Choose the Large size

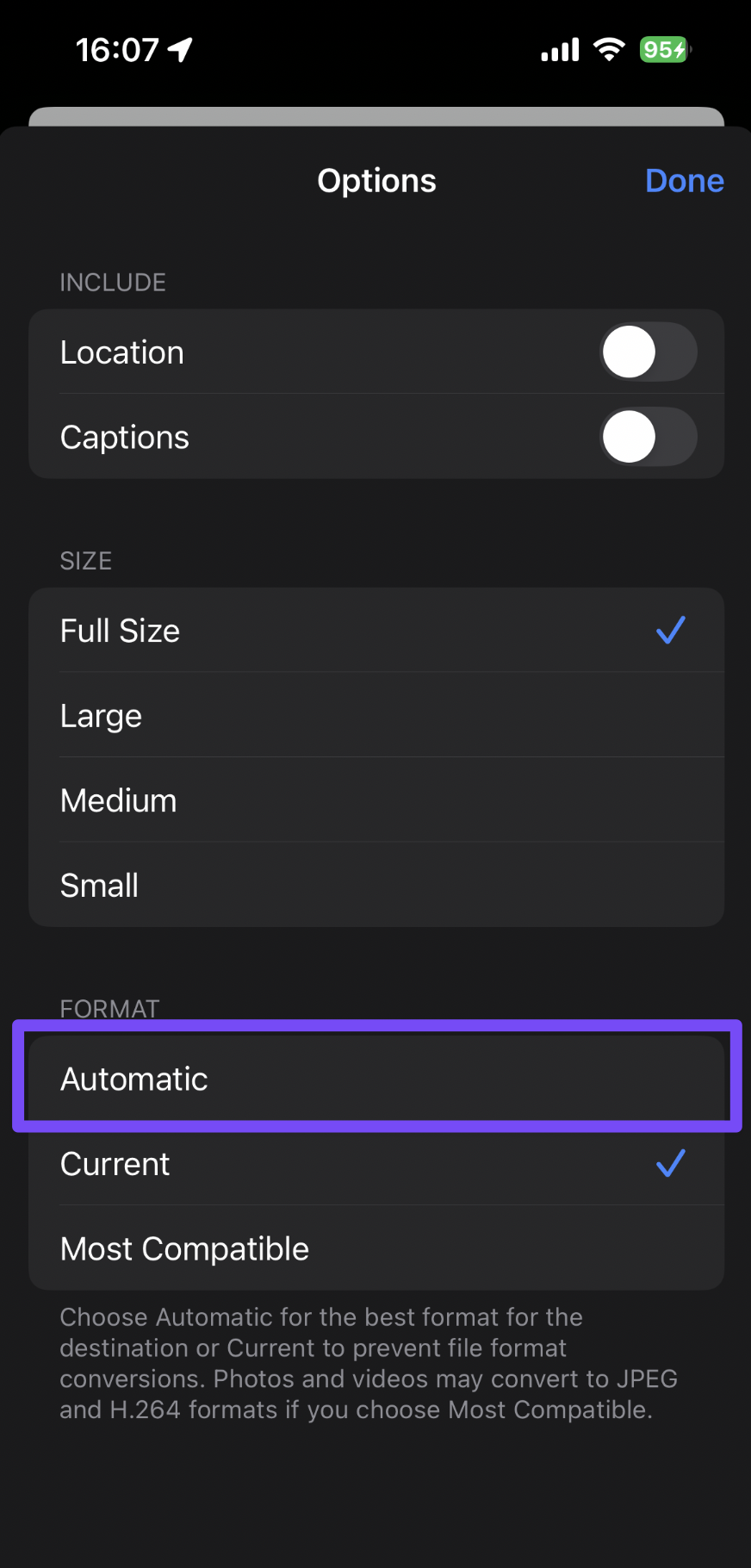(x=376, y=715)
